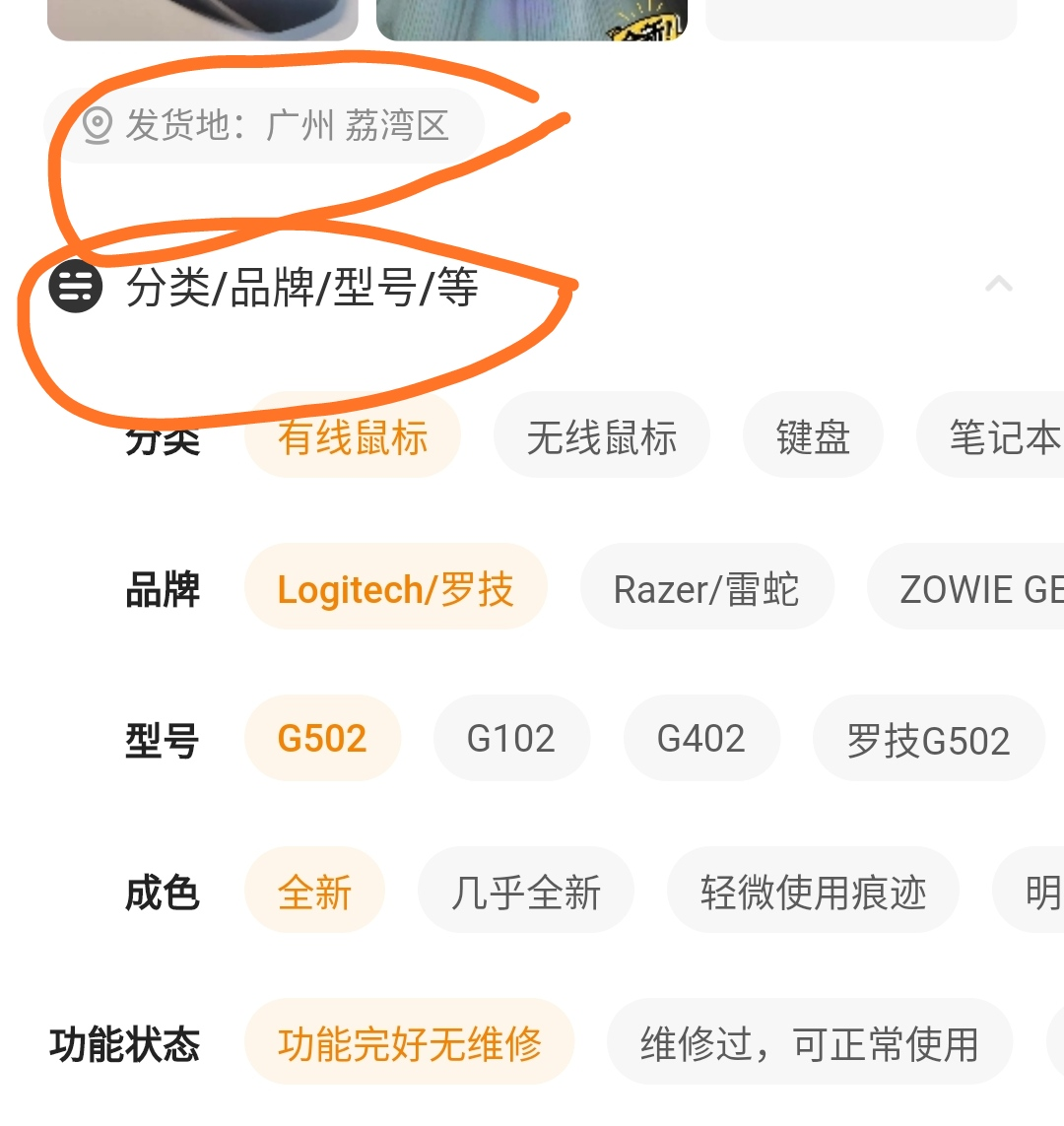
Task: Open the leftmost product image at the top
Action: click(202, 15)
